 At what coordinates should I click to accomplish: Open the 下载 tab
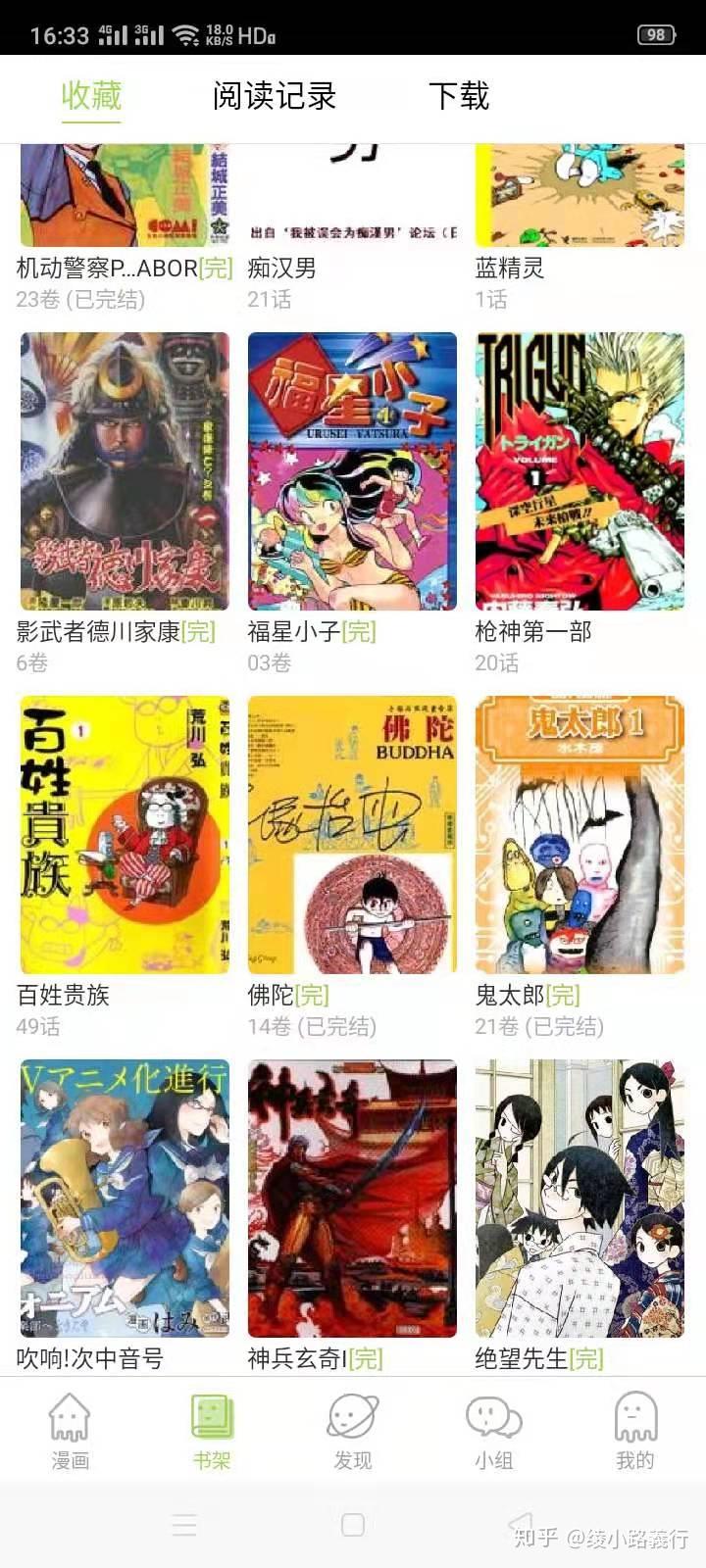pos(458,96)
